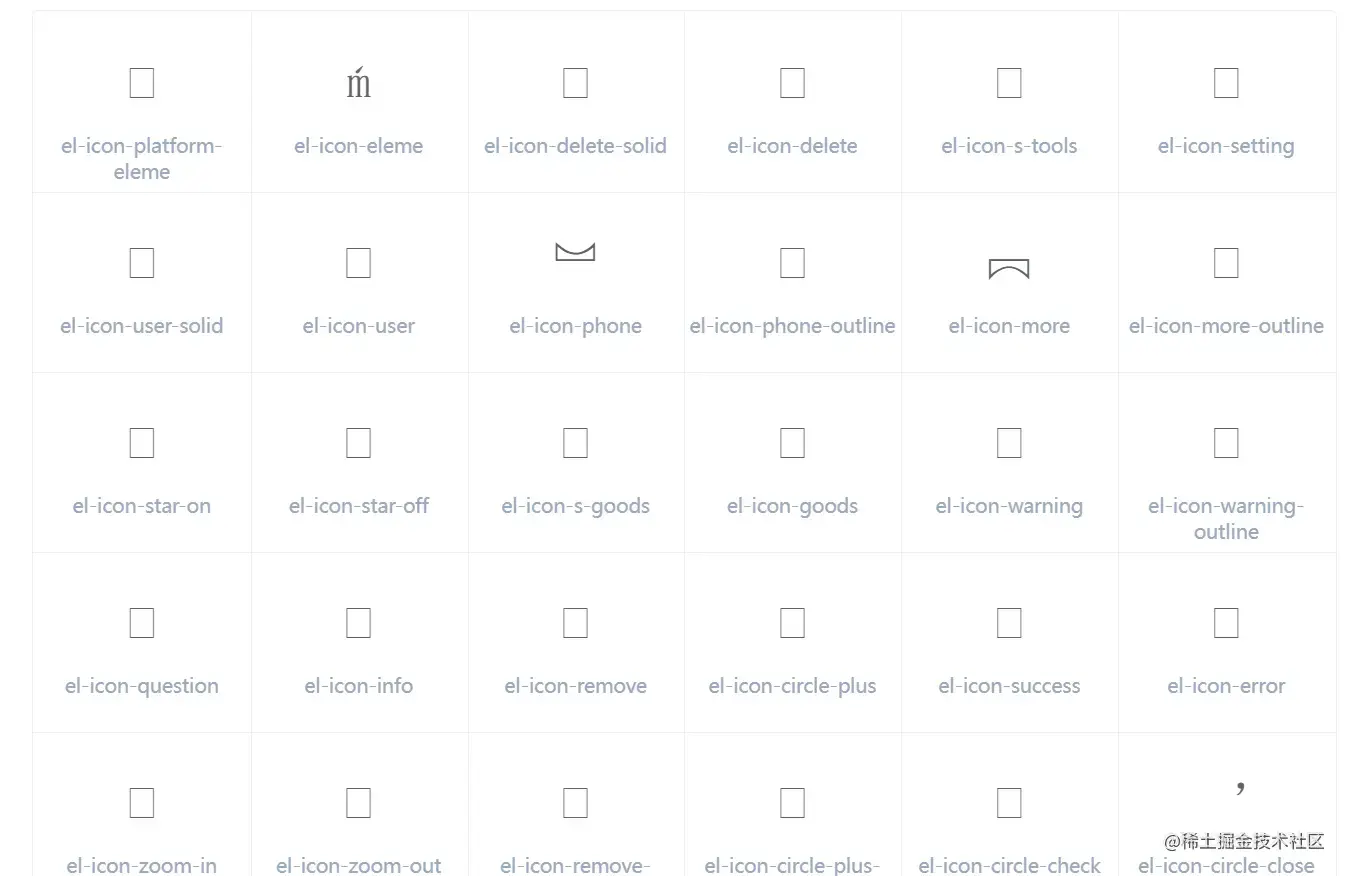This screenshot has height=876, width=1349.
Task: Select the el-icon-more tile
Action: pos(1009,283)
